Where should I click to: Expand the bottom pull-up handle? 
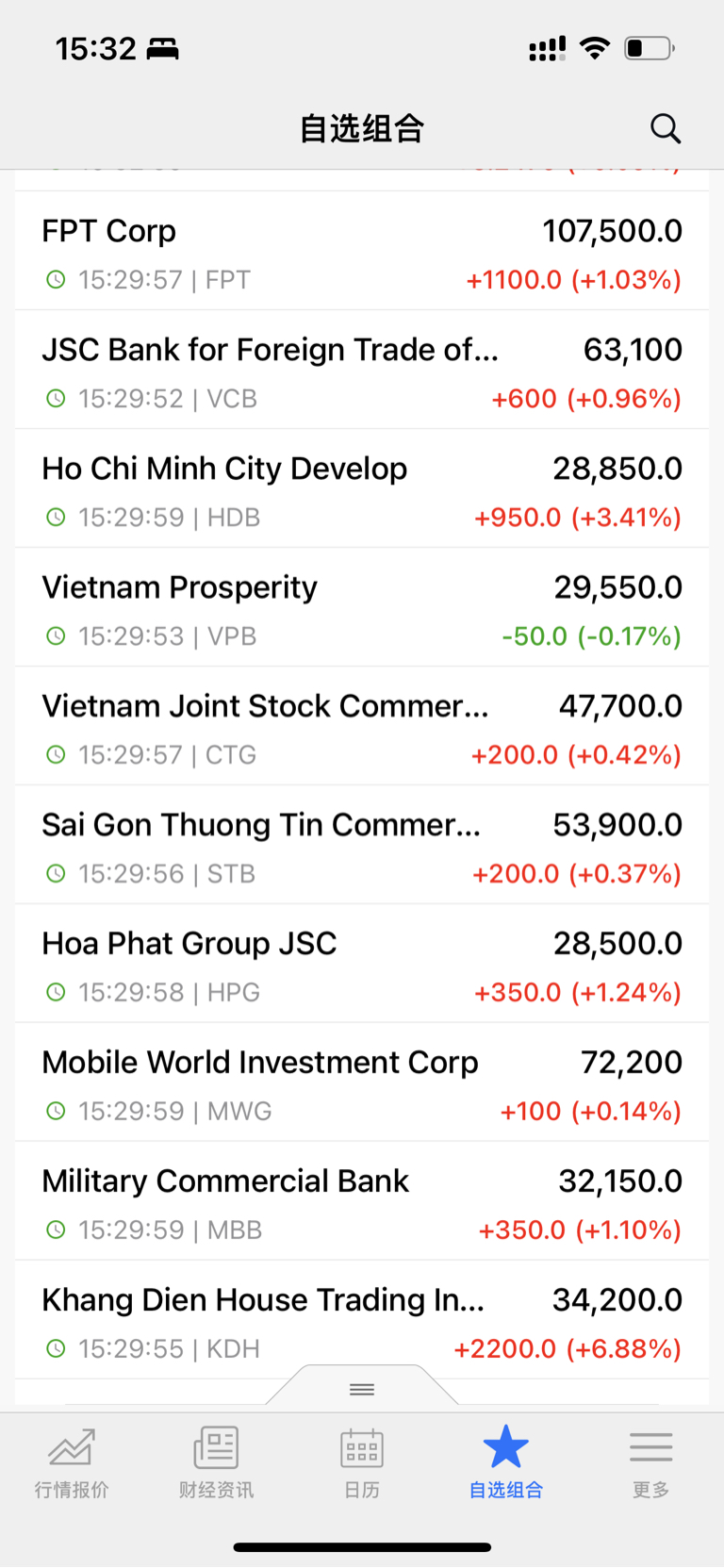[x=362, y=1388]
